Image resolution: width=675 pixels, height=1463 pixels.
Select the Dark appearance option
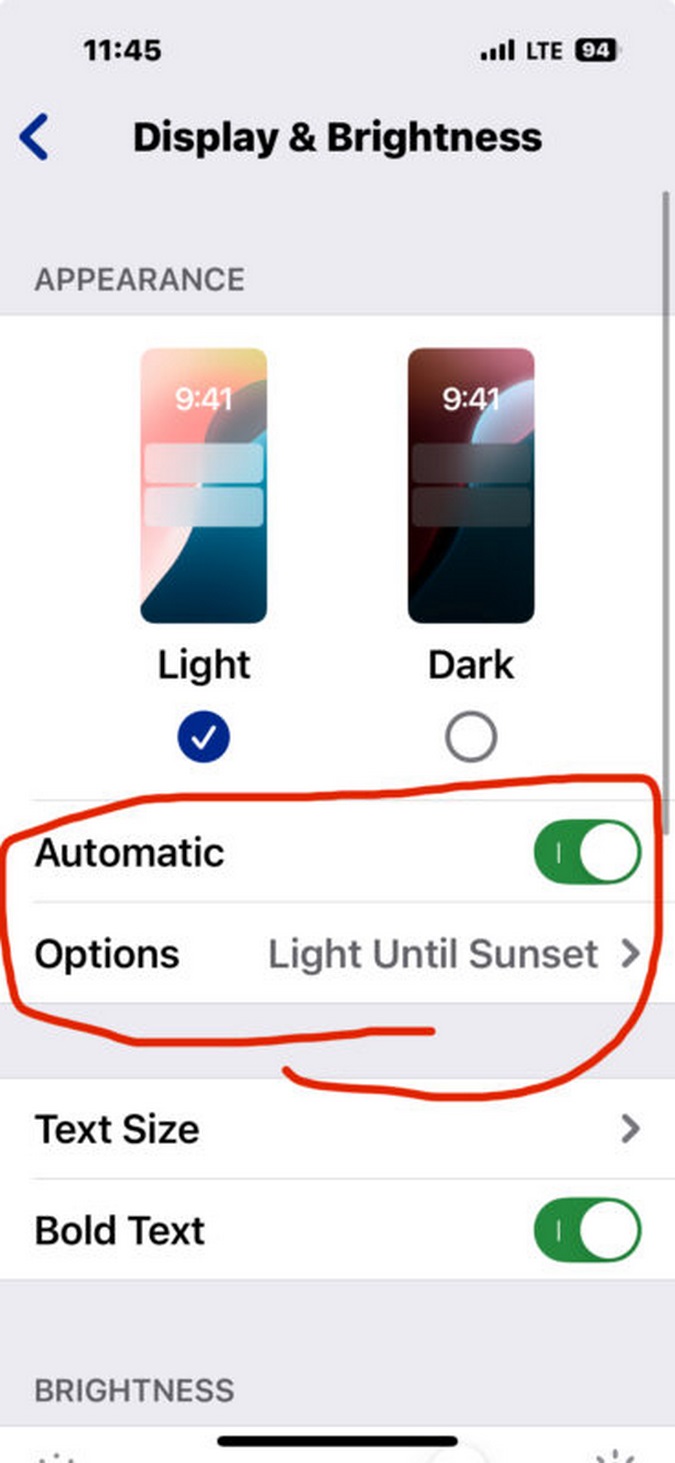[470, 738]
